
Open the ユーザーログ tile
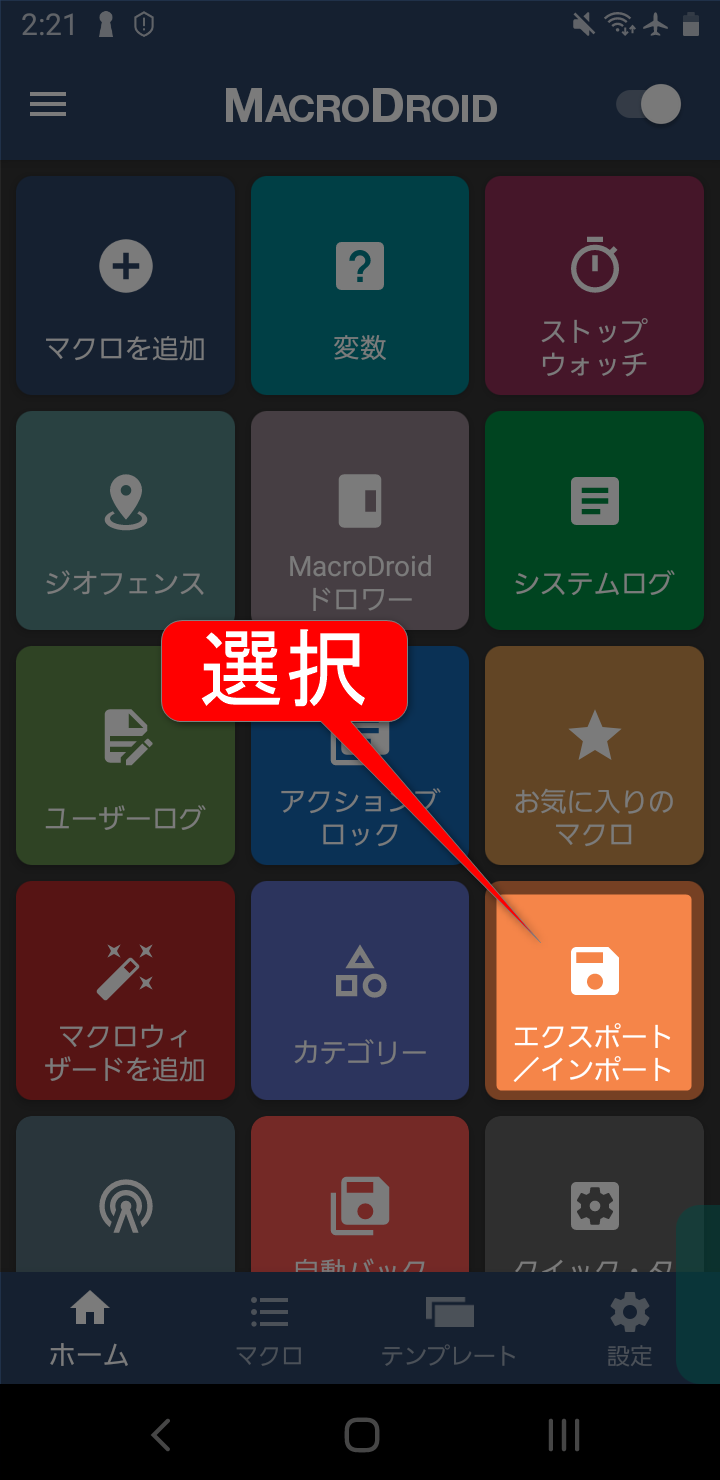pos(126,755)
